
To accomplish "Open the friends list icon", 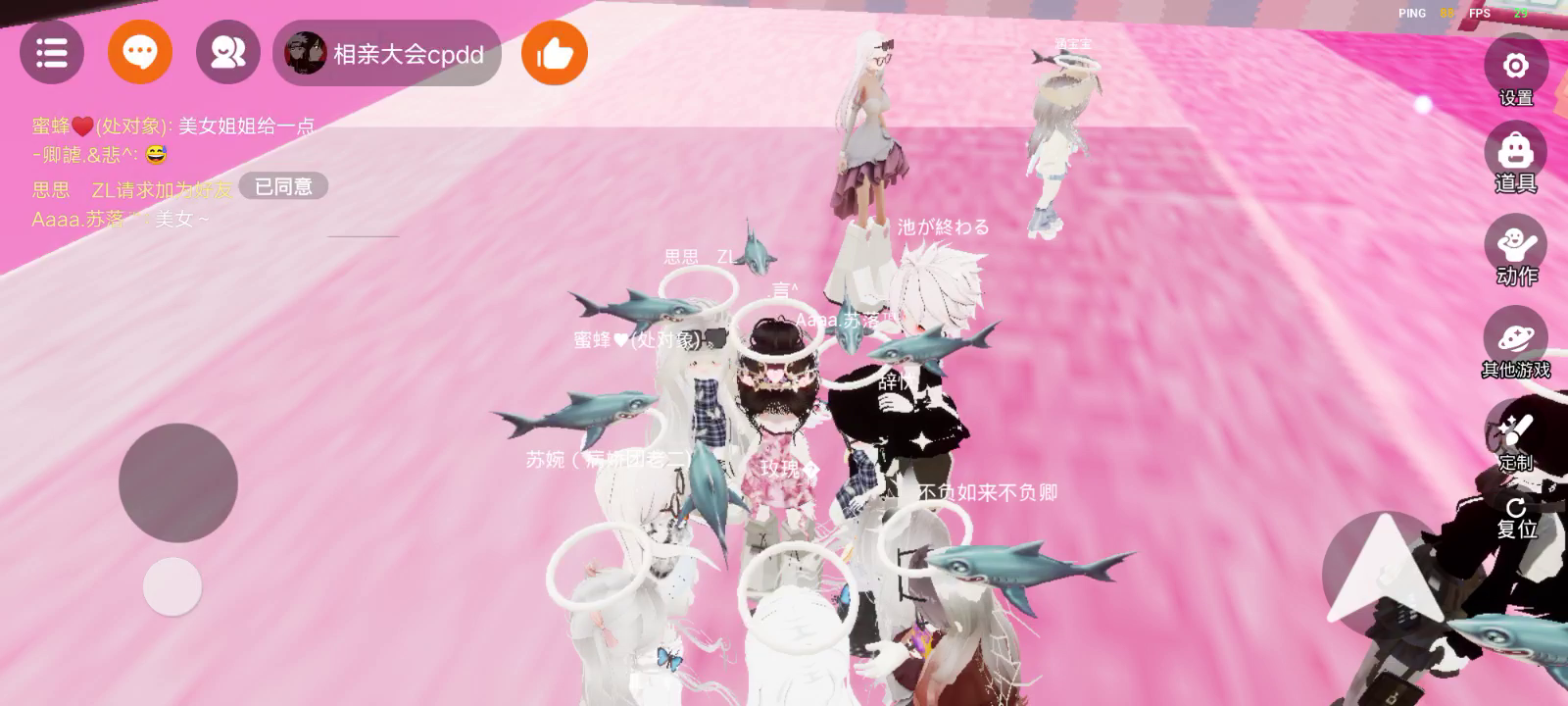I will click(227, 53).
